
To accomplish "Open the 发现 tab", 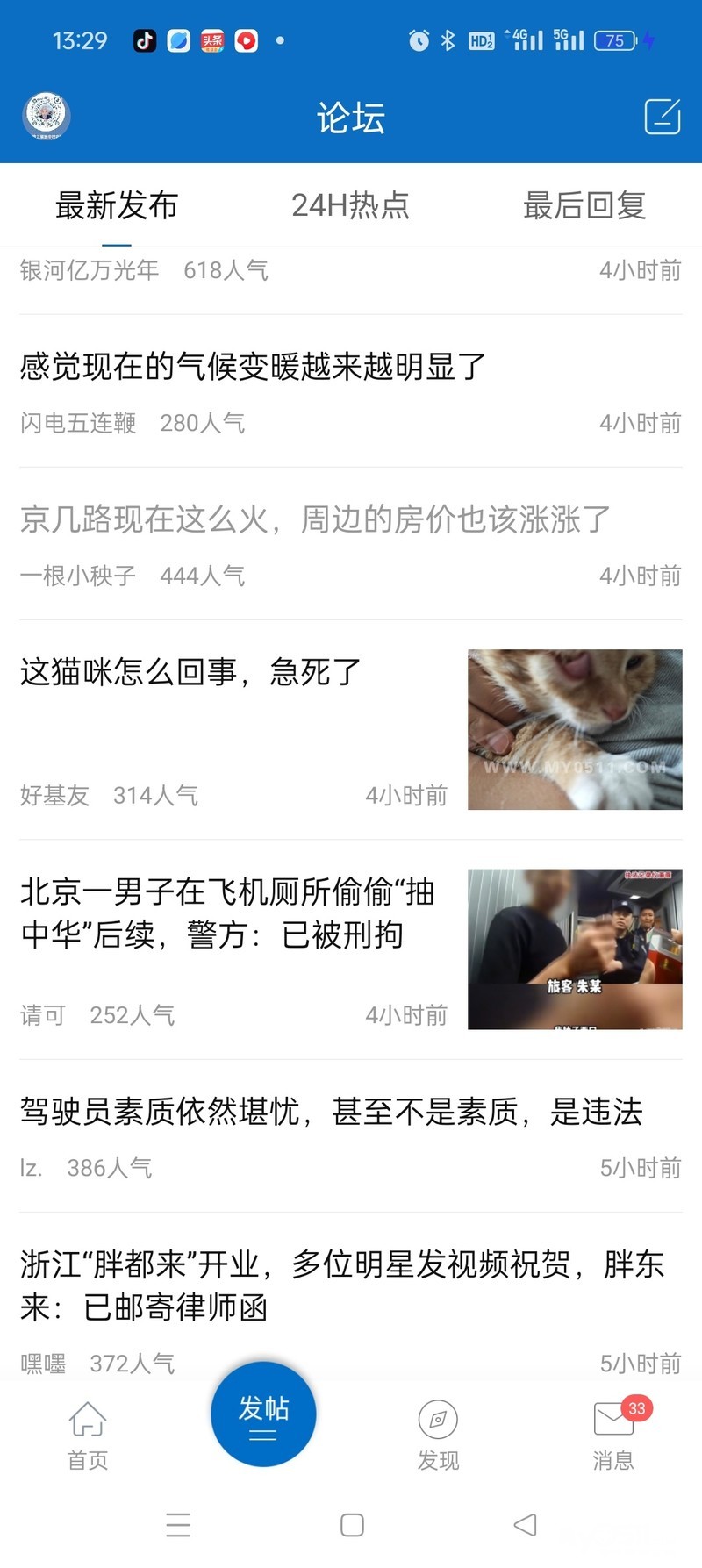I will (x=438, y=1435).
